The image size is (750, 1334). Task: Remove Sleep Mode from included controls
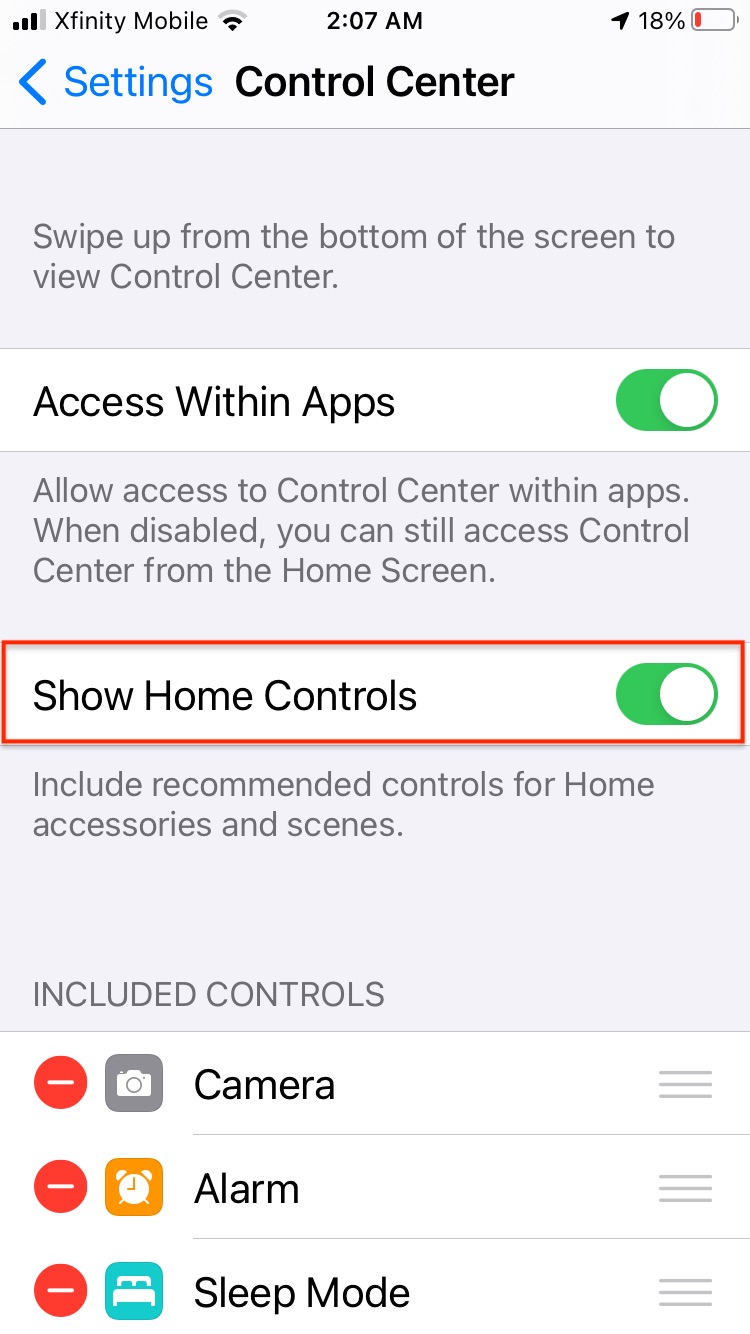[x=61, y=1292]
